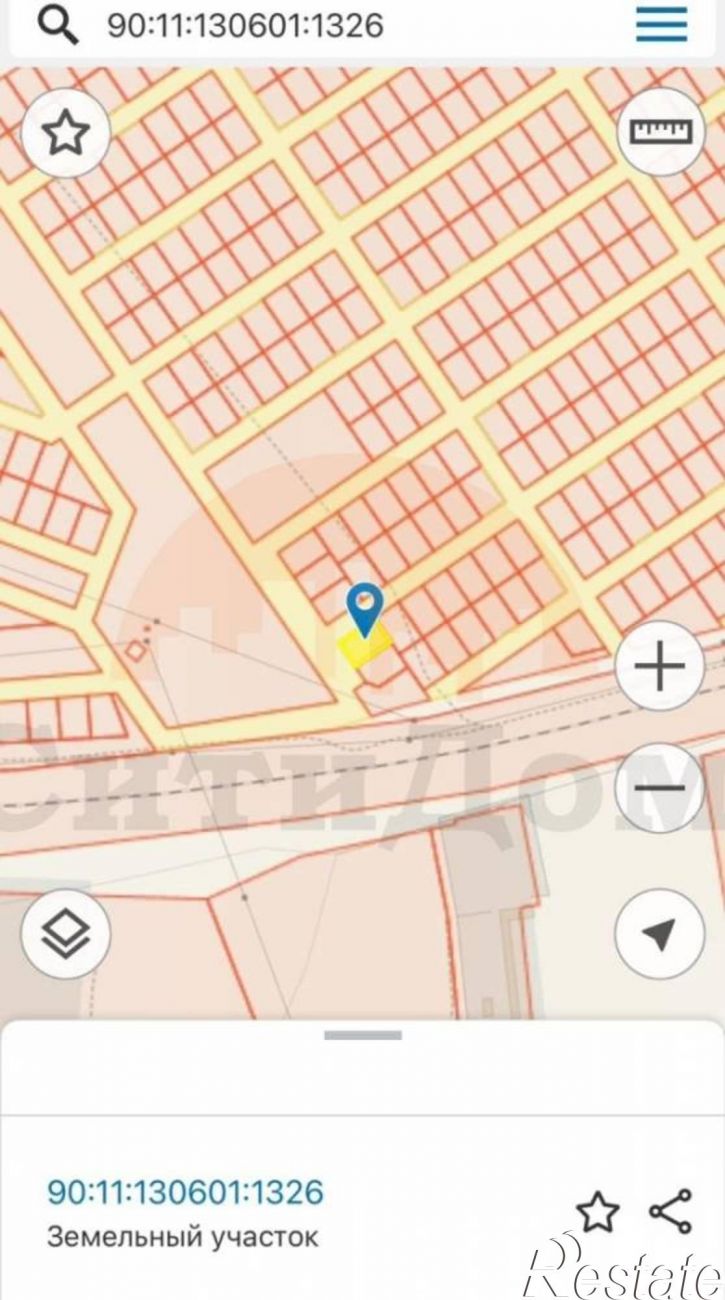Image resolution: width=725 pixels, height=1300 pixels.
Task: Center map on my location
Action: [x=660, y=934]
